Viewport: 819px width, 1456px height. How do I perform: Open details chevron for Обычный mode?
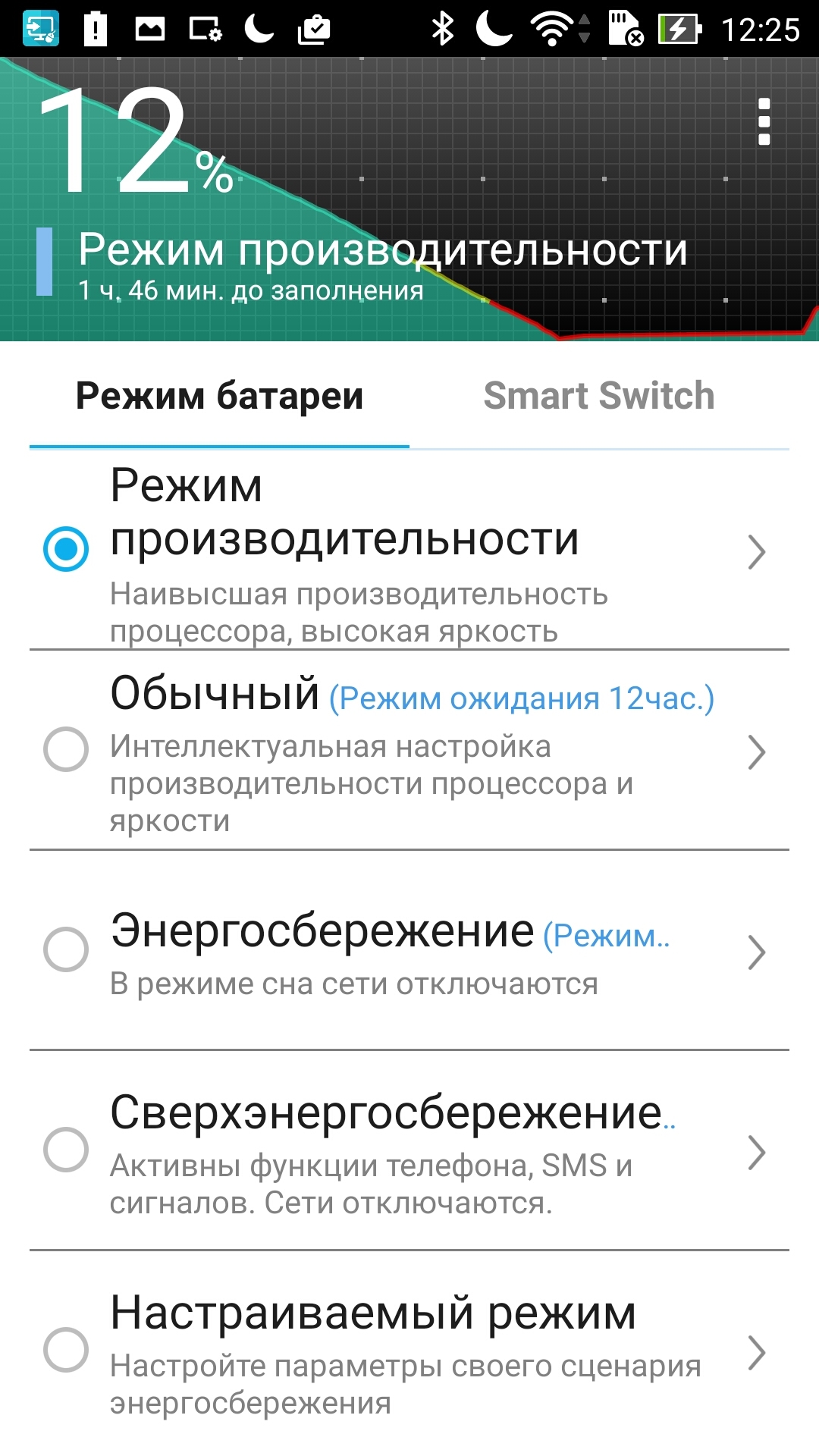pyautogui.click(x=756, y=752)
